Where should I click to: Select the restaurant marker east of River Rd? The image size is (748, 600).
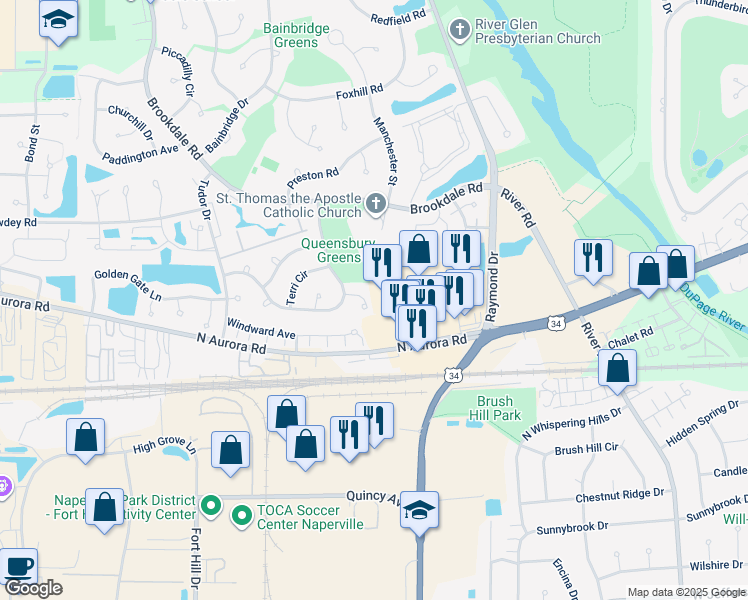(x=593, y=262)
